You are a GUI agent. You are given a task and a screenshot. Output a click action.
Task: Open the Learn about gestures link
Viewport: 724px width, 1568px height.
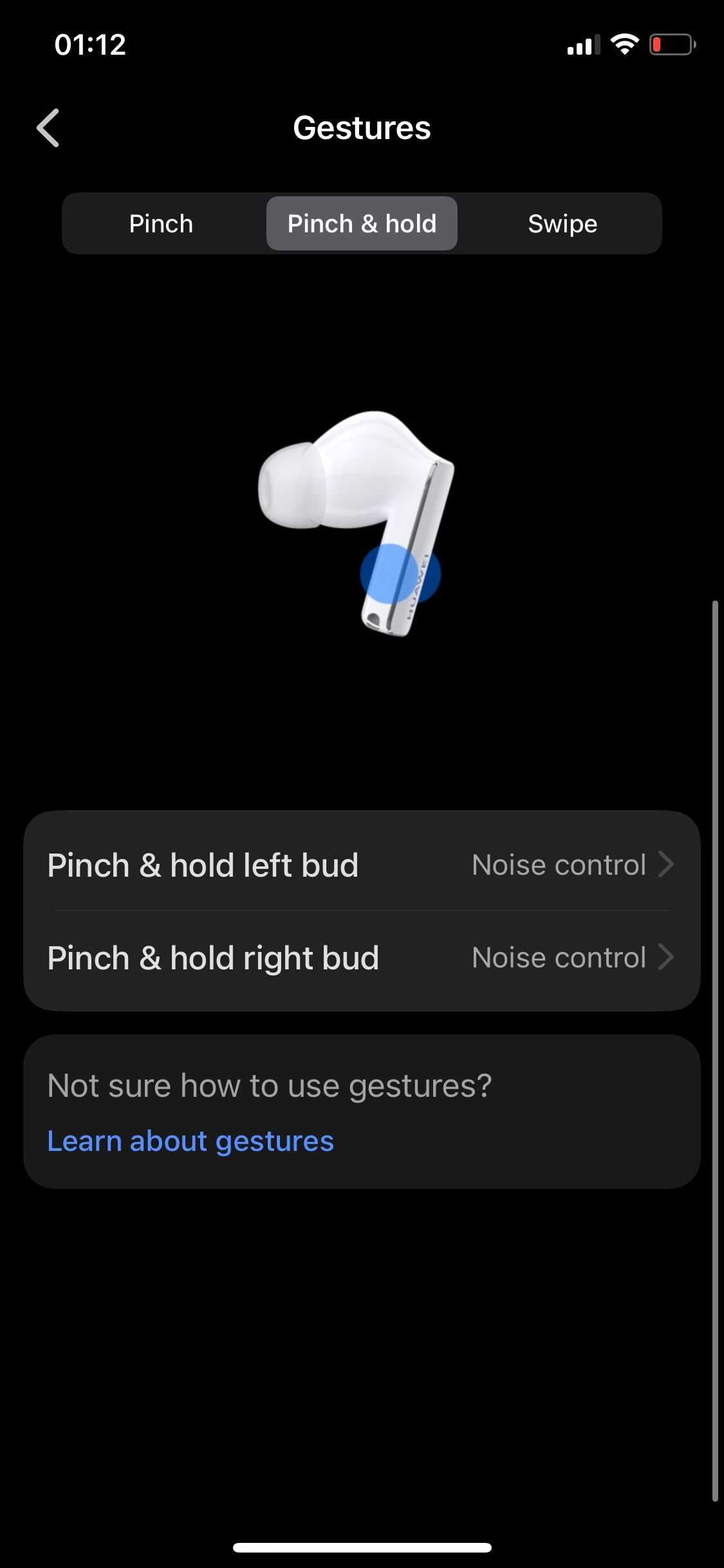(190, 1141)
